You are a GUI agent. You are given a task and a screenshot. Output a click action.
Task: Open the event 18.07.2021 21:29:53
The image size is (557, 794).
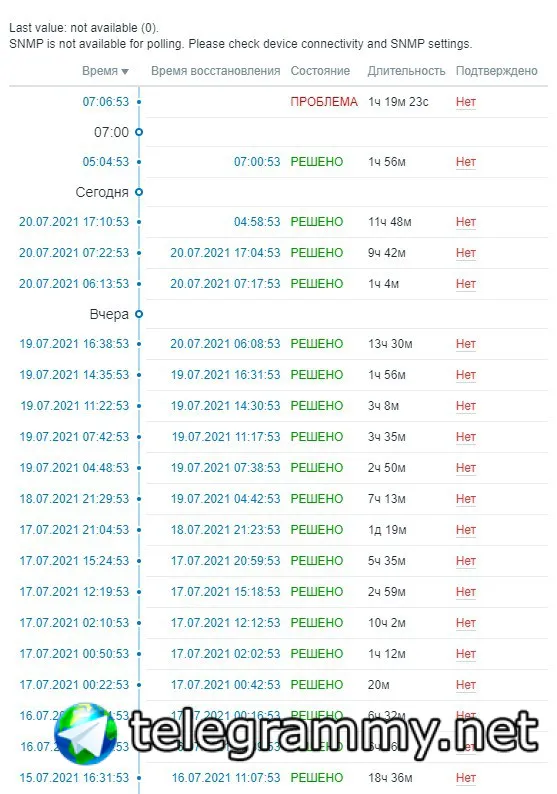tap(74, 499)
